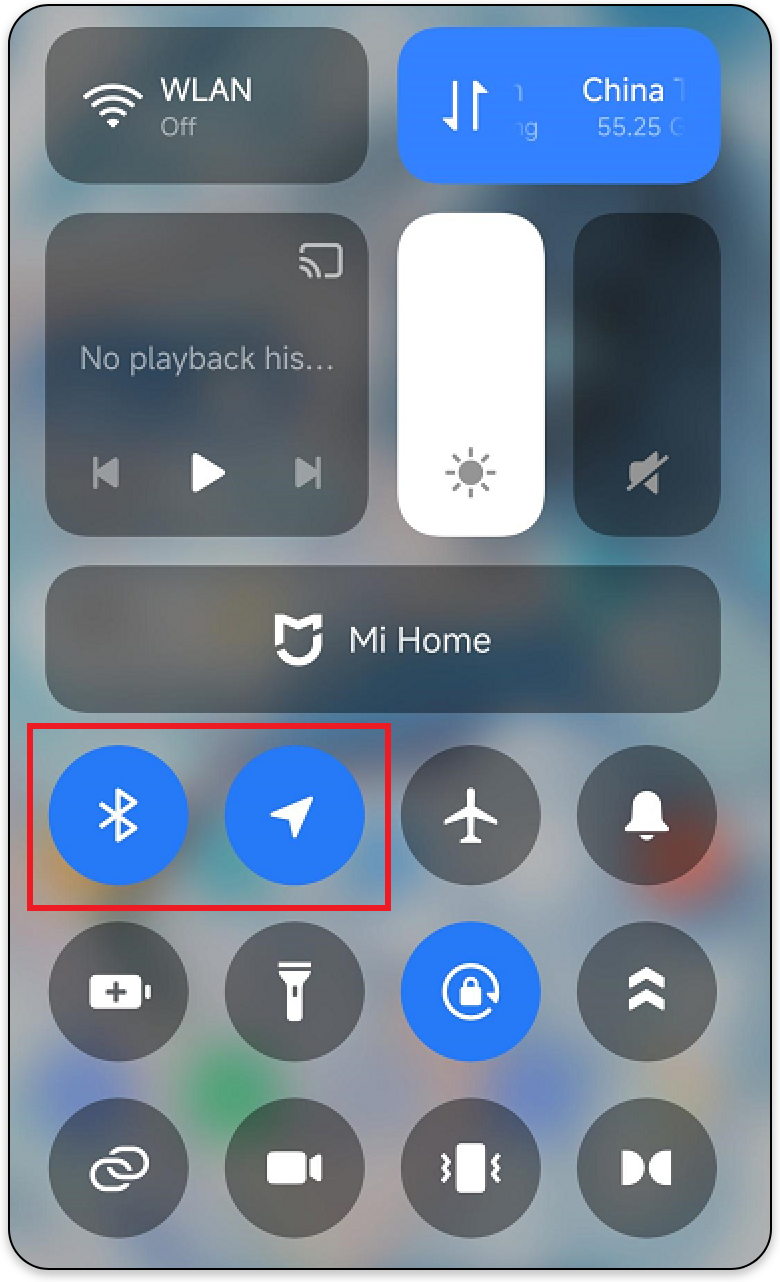Play media in the playback card
The image size is (780, 1282).
click(x=207, y=473)
